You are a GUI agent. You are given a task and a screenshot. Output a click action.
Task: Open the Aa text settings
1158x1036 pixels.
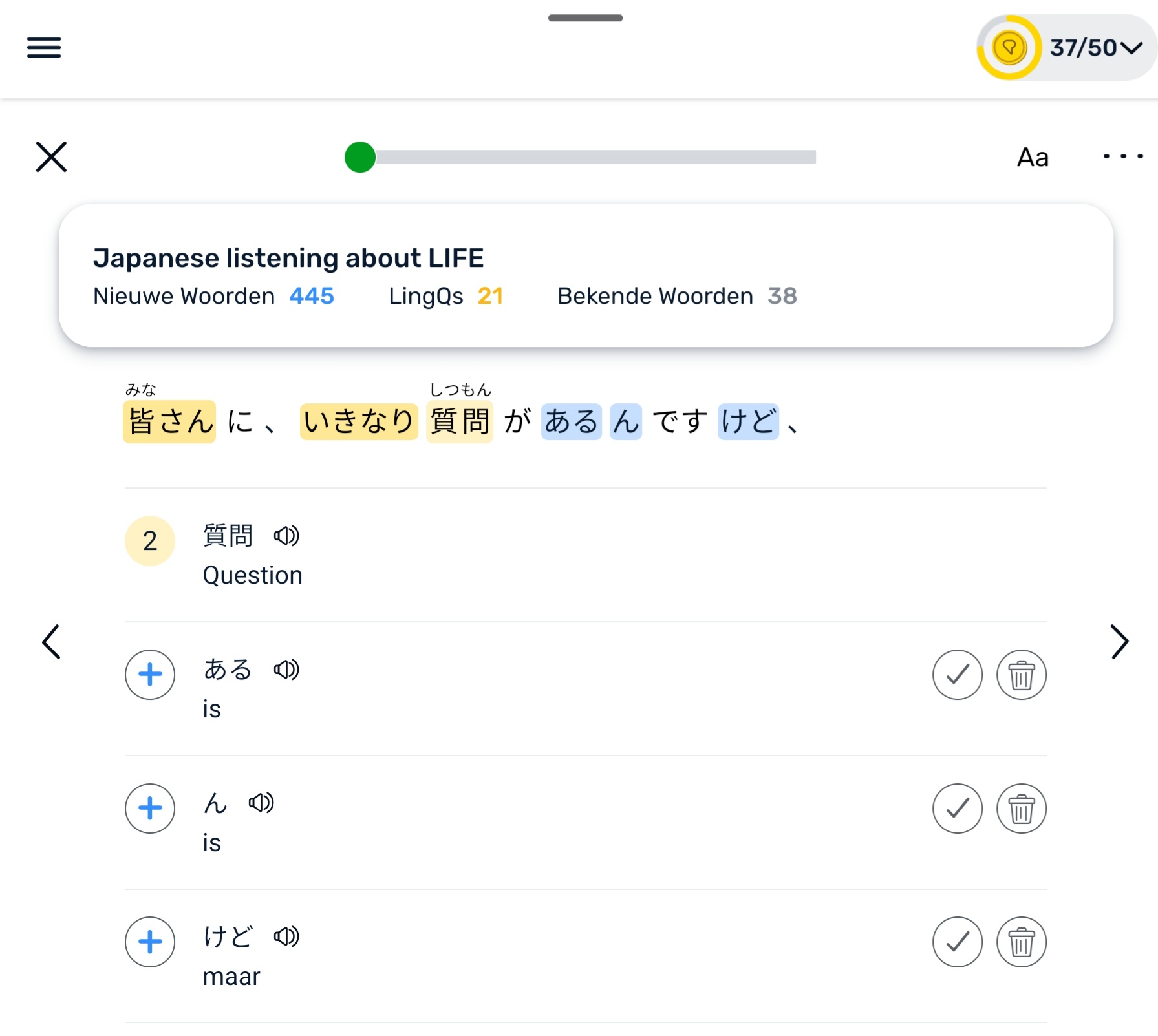coord(1033,157)
